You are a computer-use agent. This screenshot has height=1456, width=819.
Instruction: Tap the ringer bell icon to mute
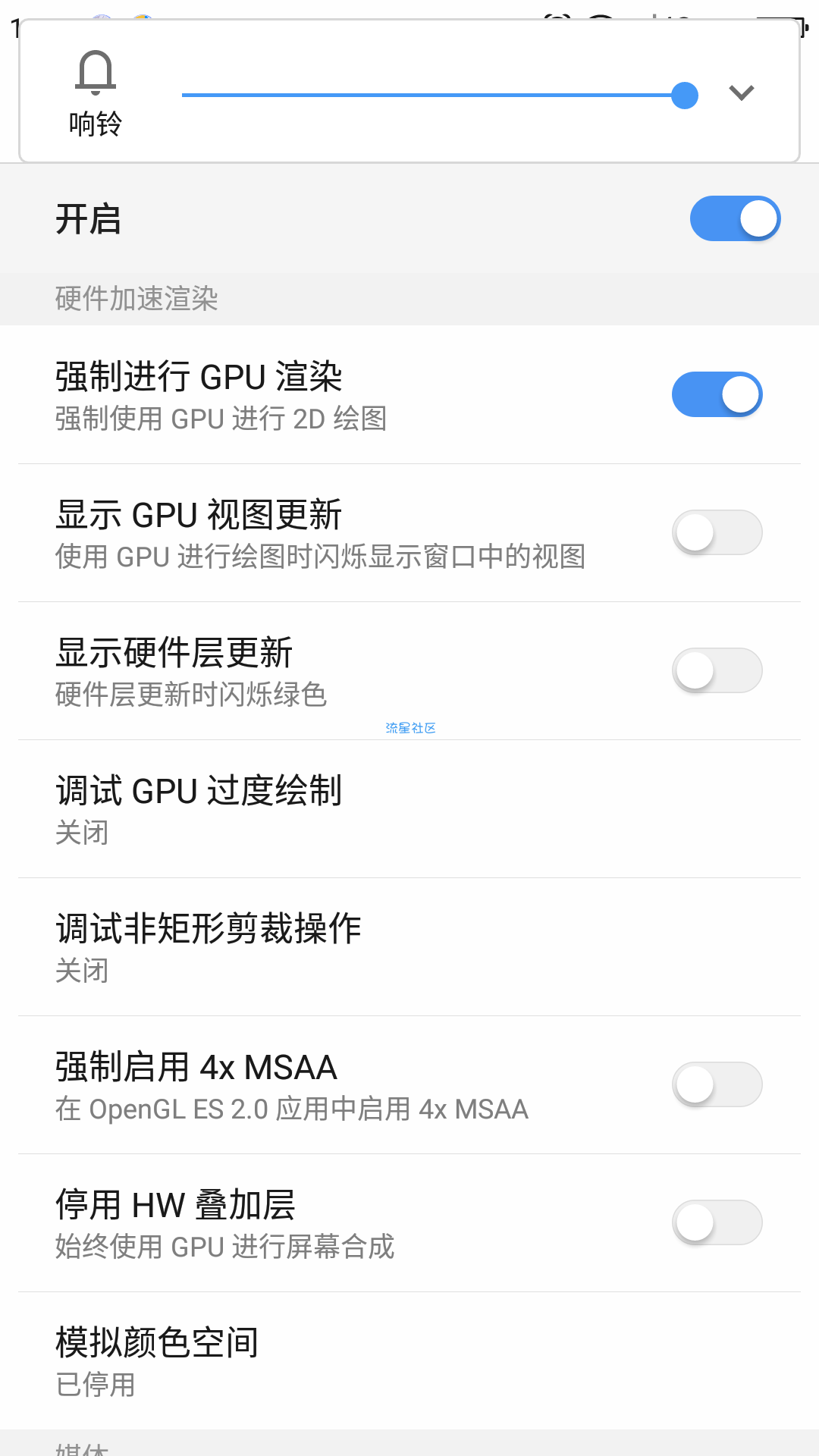click(x=96, y=73)
